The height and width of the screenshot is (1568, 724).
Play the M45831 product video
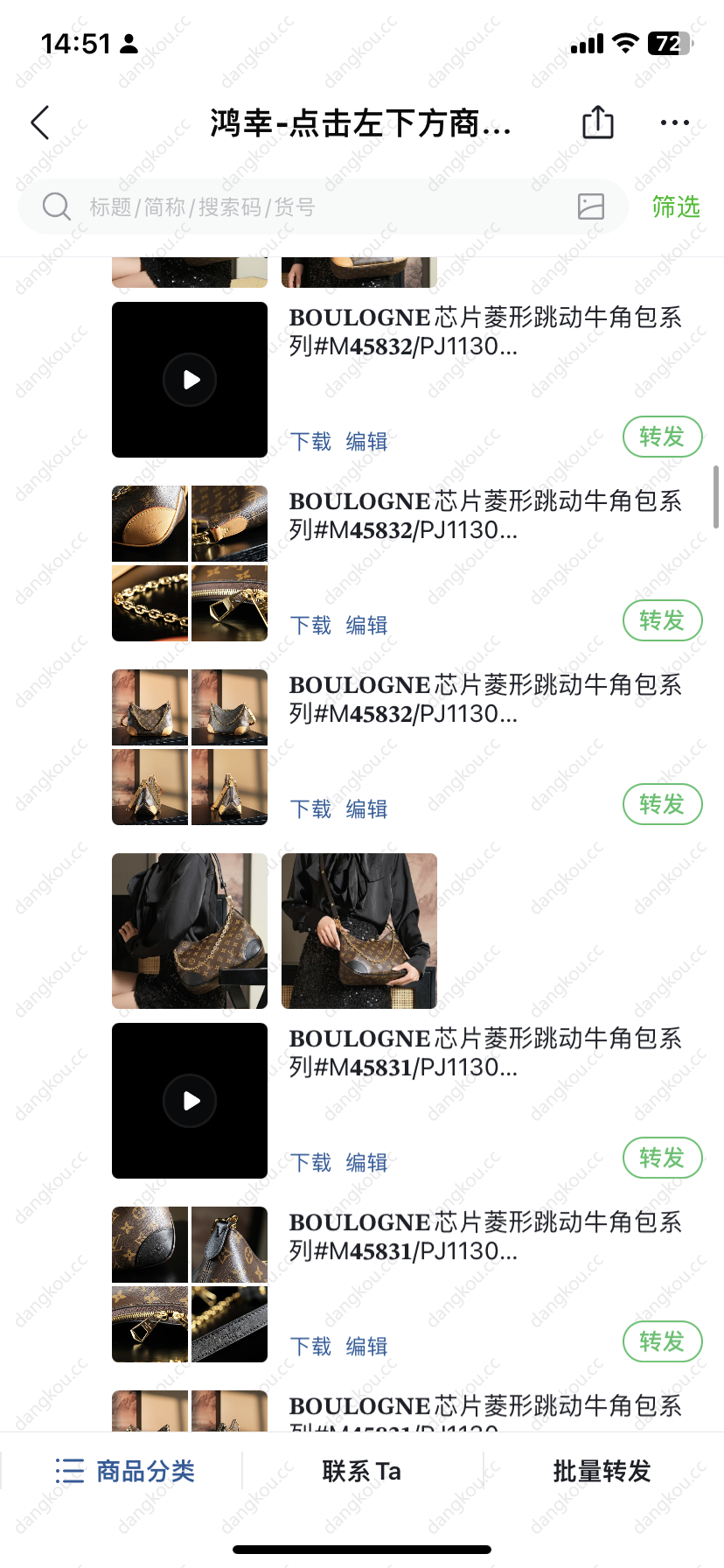click(x=190, y=1101)
